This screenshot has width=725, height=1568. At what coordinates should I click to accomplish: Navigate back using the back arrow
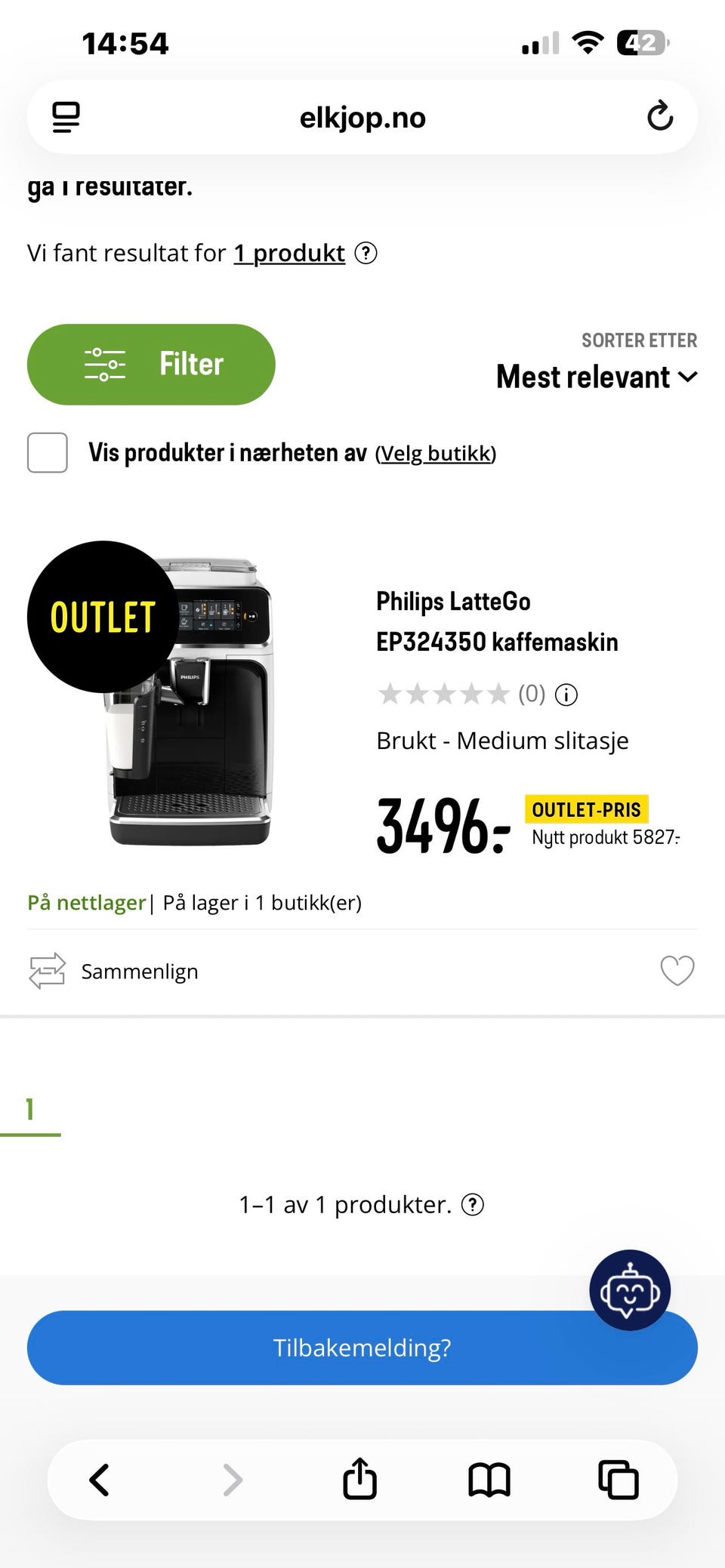100,1480
